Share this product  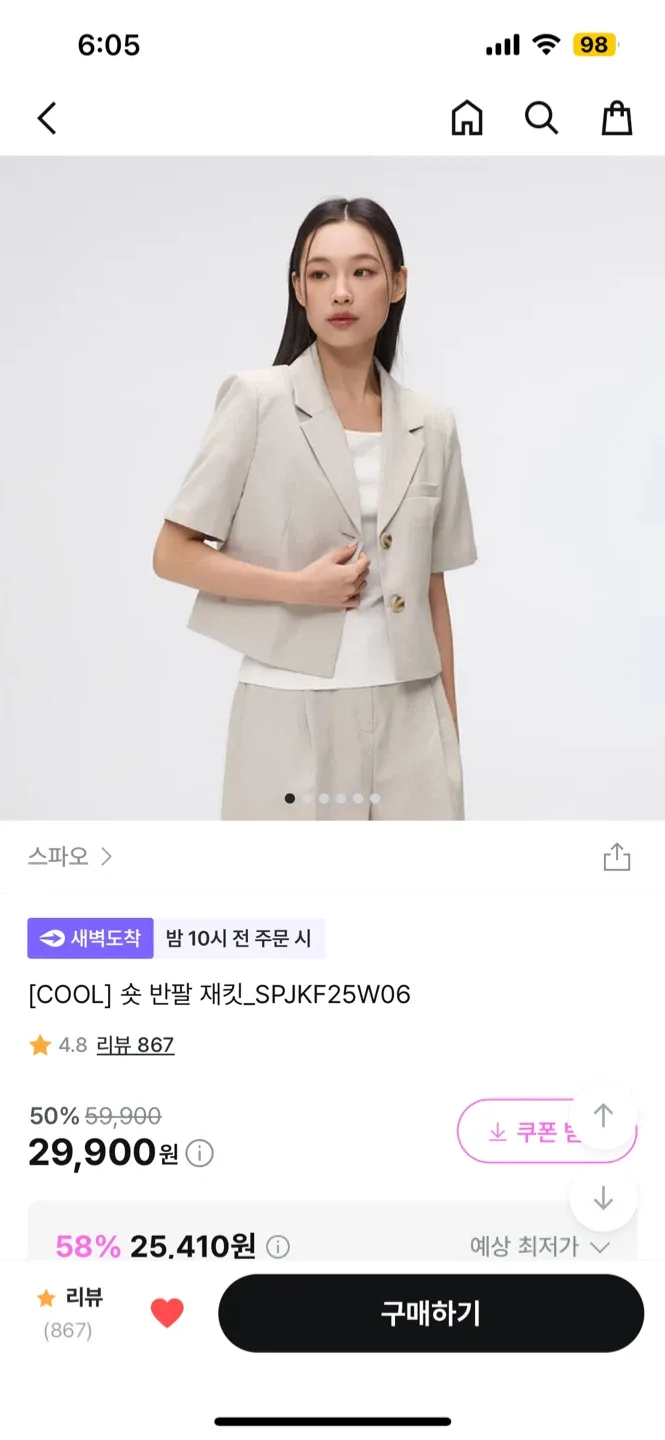(x=617, y=857)
